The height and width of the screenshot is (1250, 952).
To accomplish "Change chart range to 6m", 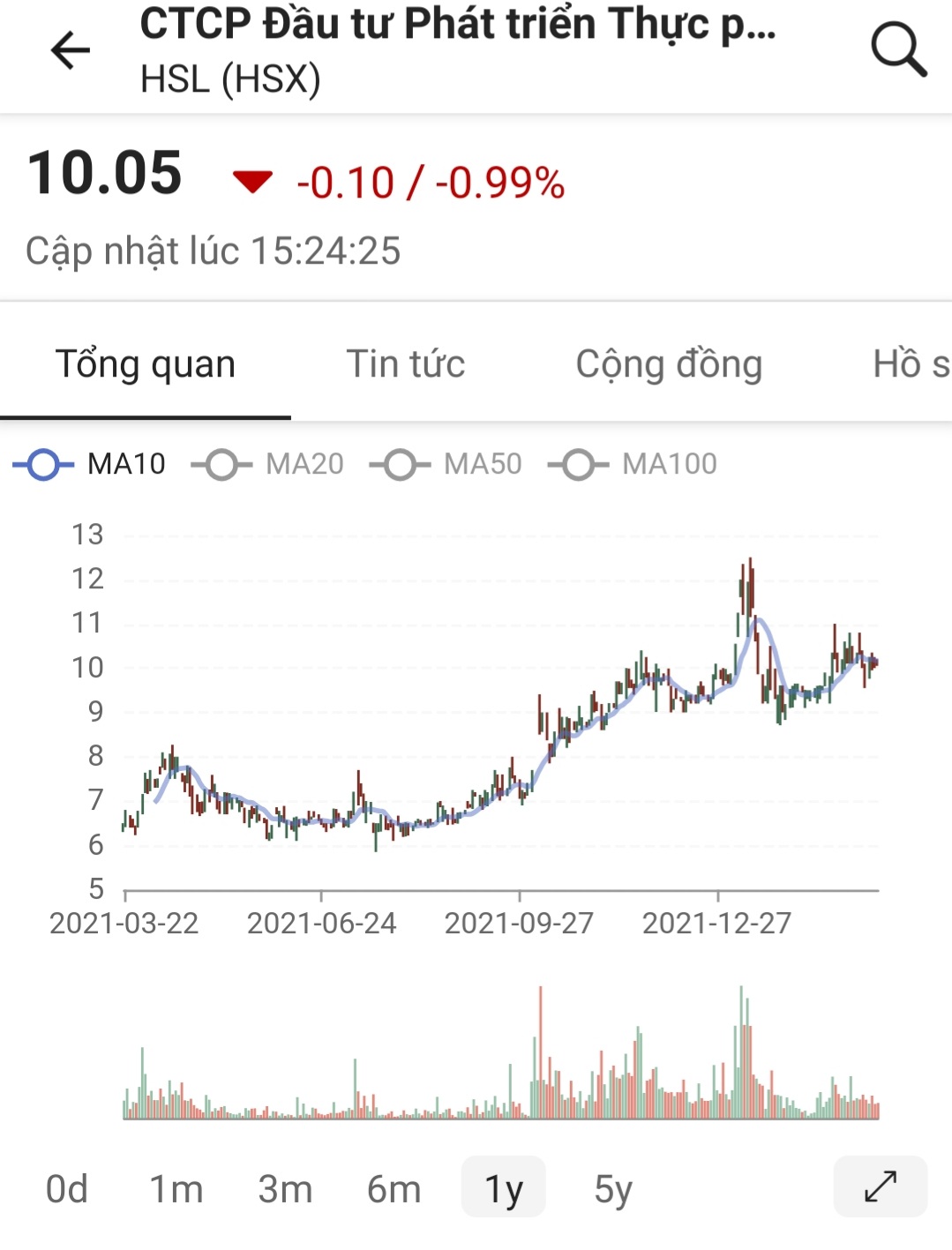I will (x=394, y=1189).
